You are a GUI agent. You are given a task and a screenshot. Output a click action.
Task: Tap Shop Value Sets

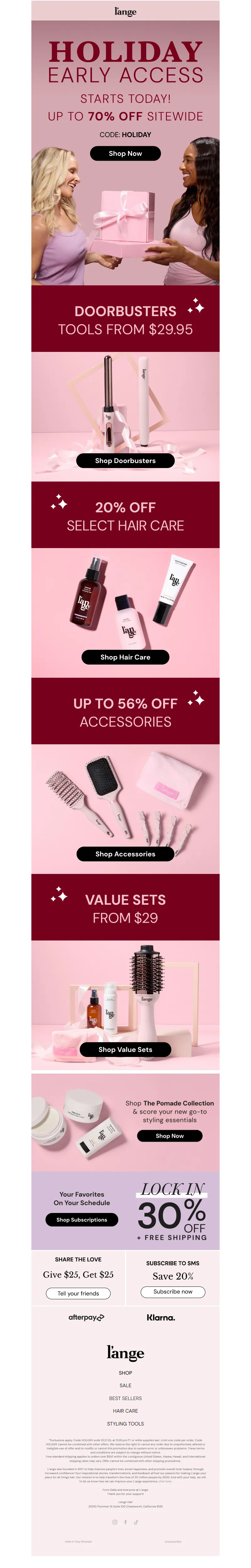125,1049
